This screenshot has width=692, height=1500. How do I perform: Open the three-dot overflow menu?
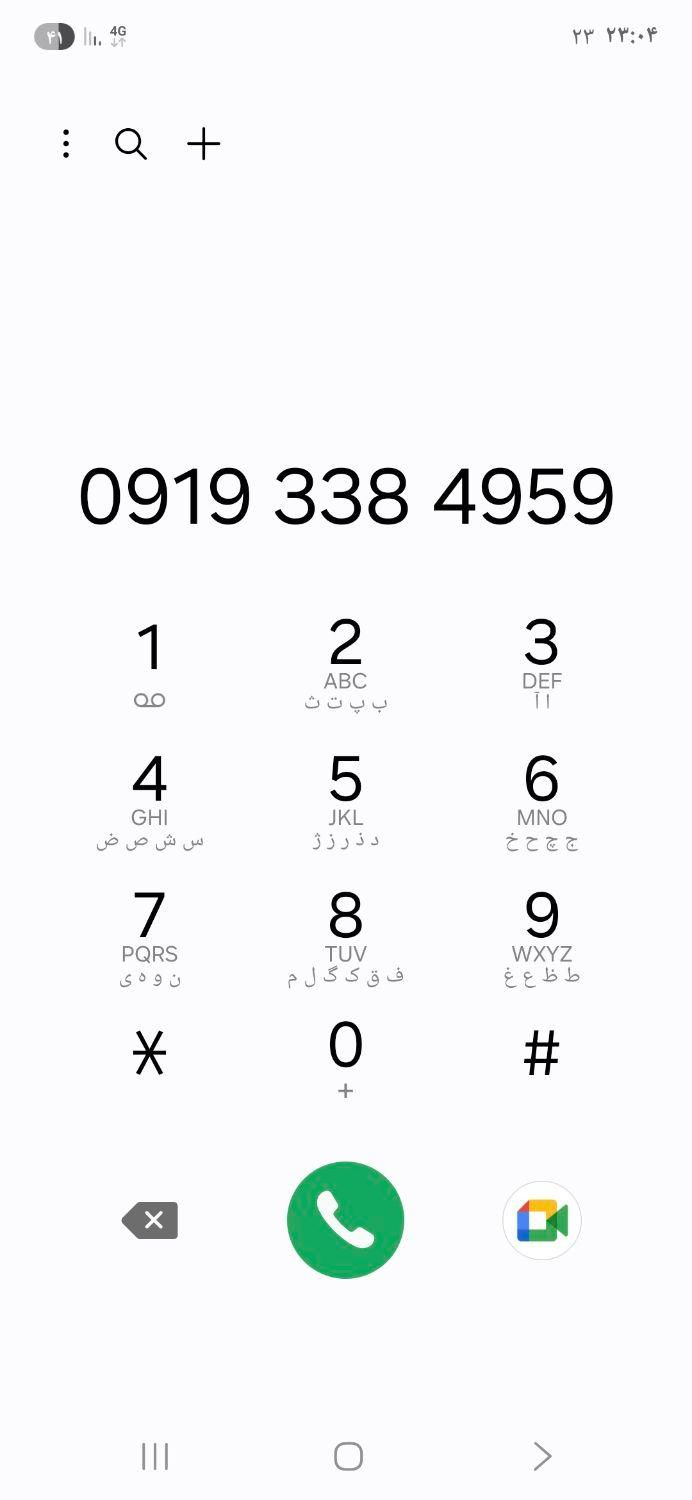coord(66,144)
